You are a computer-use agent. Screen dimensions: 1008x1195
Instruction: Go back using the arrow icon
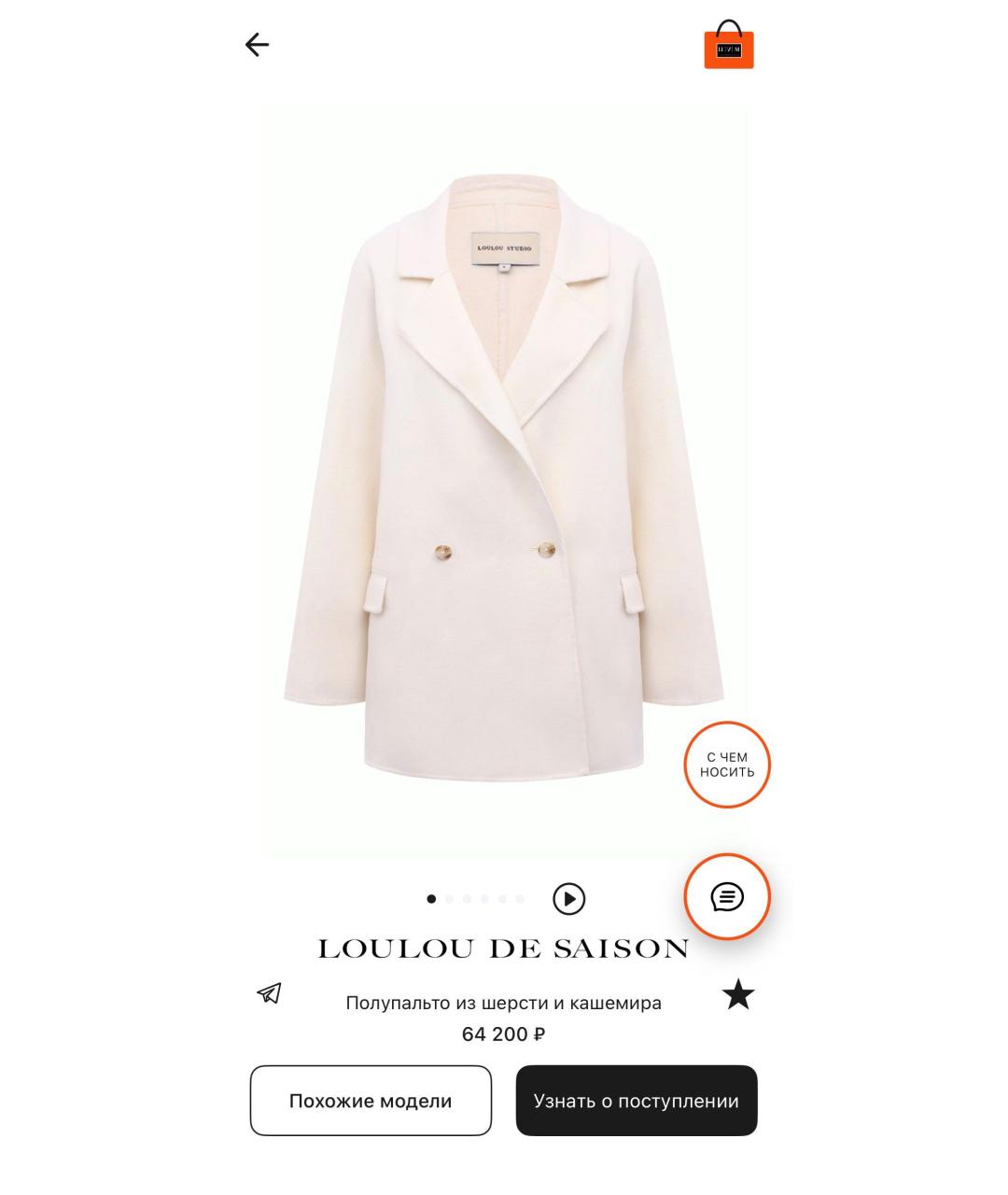257,45
